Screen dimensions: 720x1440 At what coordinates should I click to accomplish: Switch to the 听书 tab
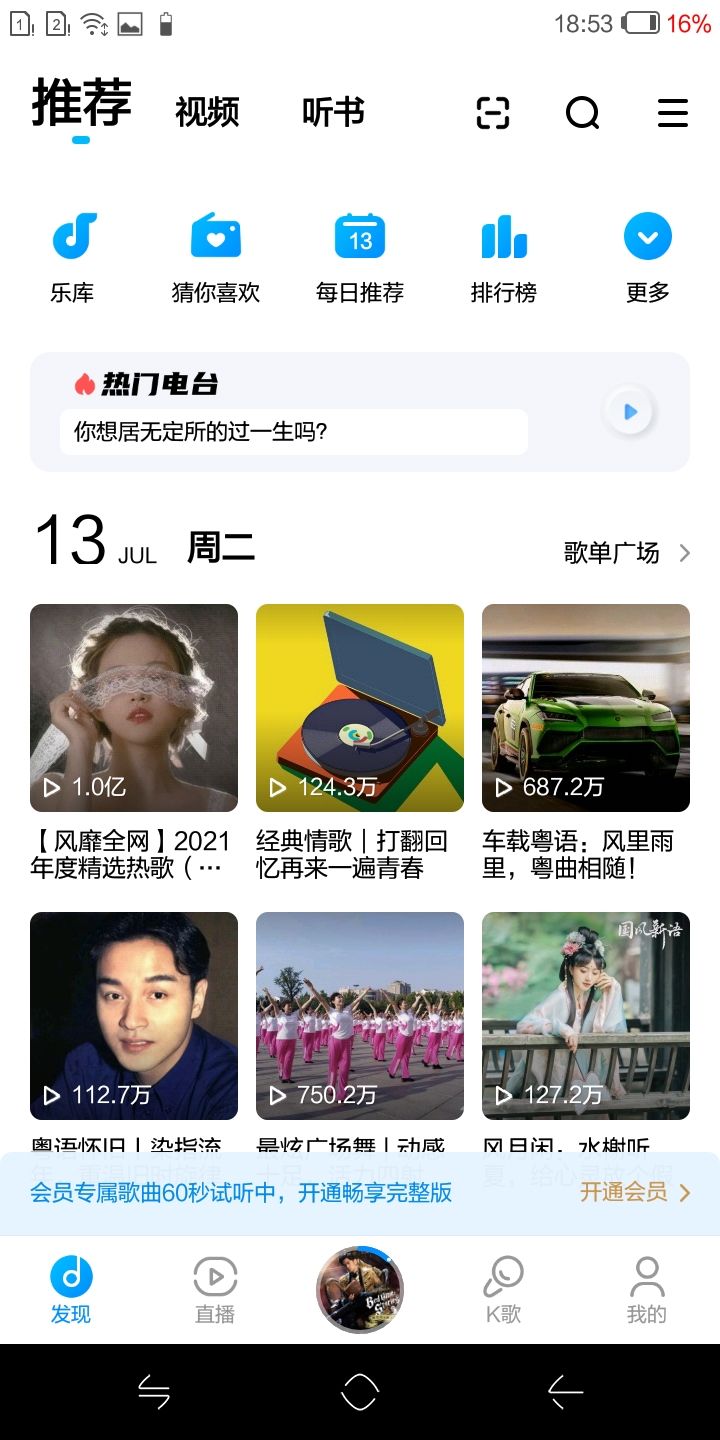click(333, 112)
